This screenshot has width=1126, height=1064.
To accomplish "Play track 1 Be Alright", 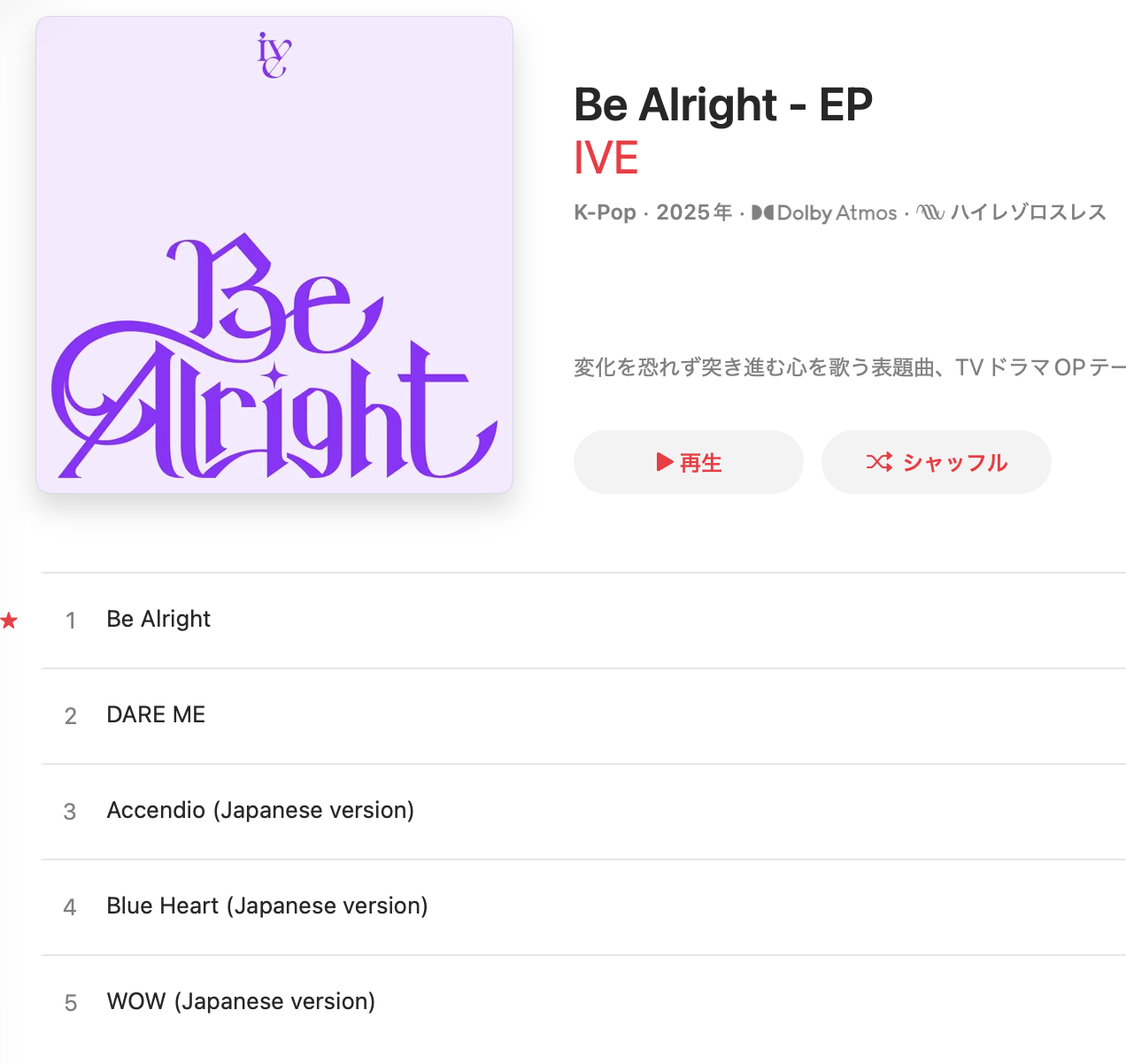I will (158, 620).
